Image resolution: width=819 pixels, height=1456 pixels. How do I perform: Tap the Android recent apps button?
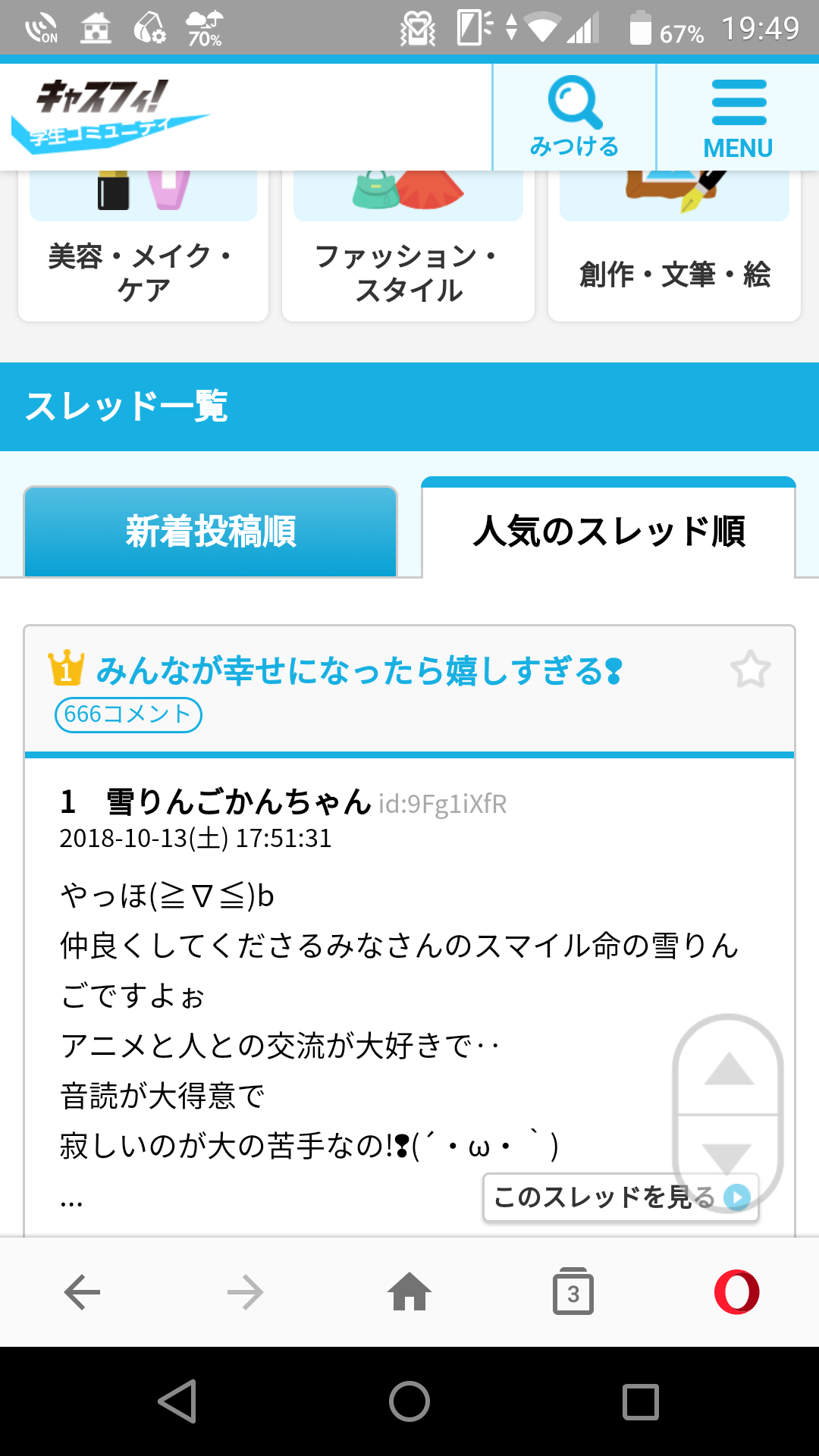pos(640,1401)
